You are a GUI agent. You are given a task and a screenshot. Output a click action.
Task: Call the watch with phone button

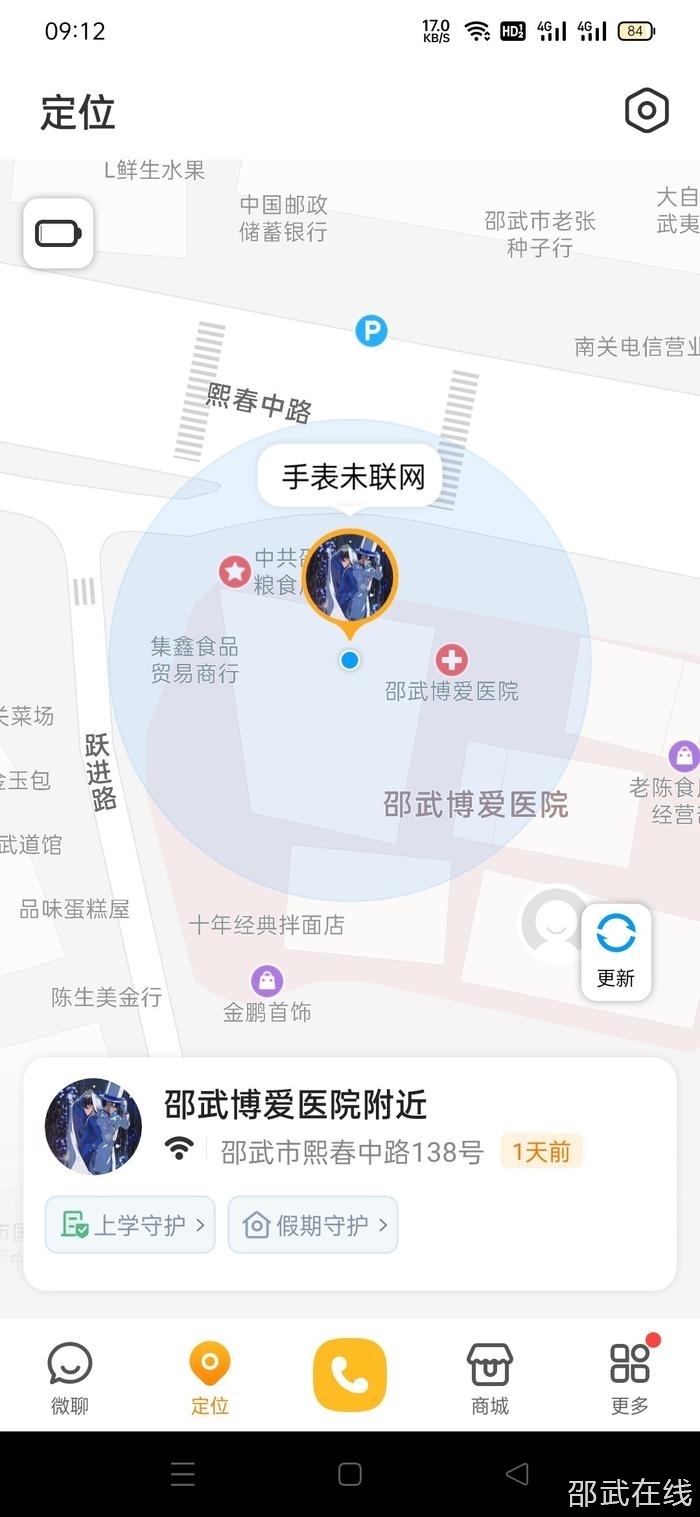pyautogui.click(x=350, y=1375)
